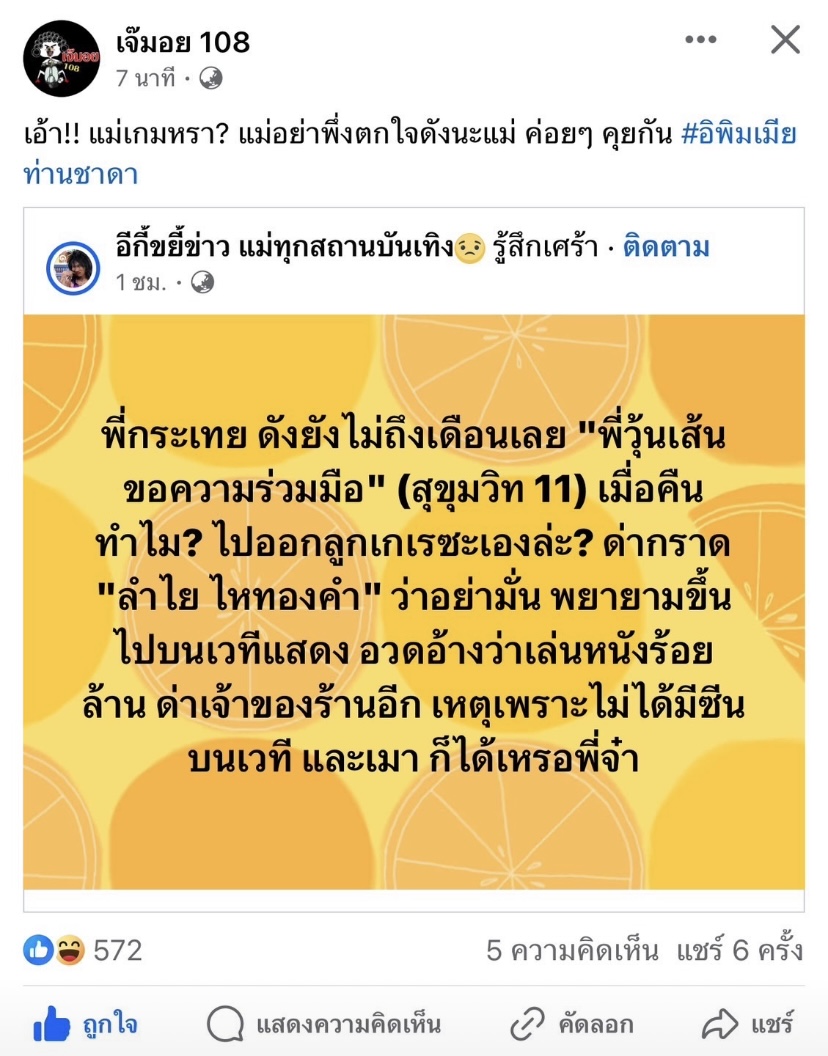Follow the shared page with ติดตาม
This screenshot has width=828, height=1056.
point(666,247)
